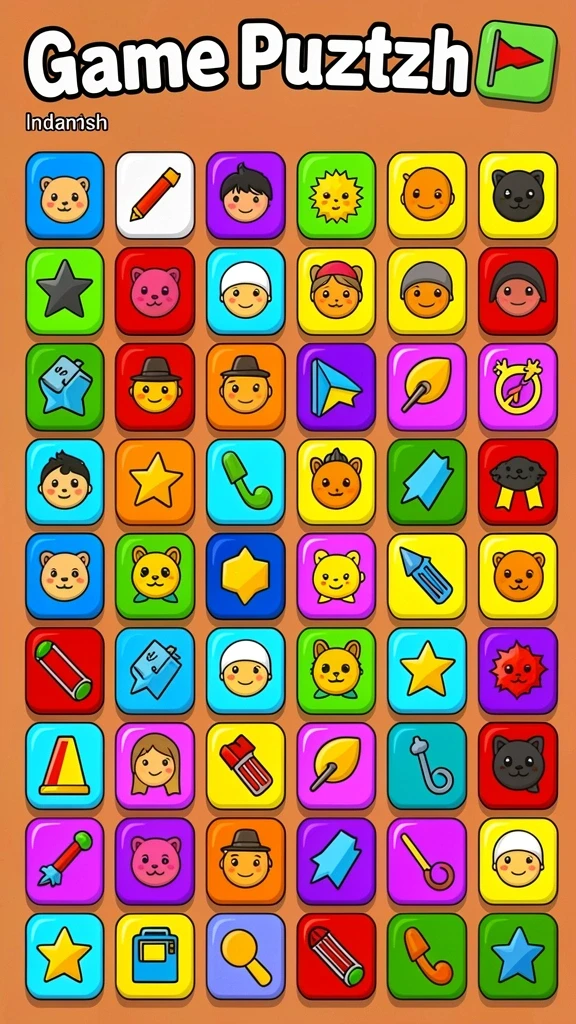Select the red spiky creature tile on purple
Viewport: 576px width, 1024px height.
coord(518,671)
